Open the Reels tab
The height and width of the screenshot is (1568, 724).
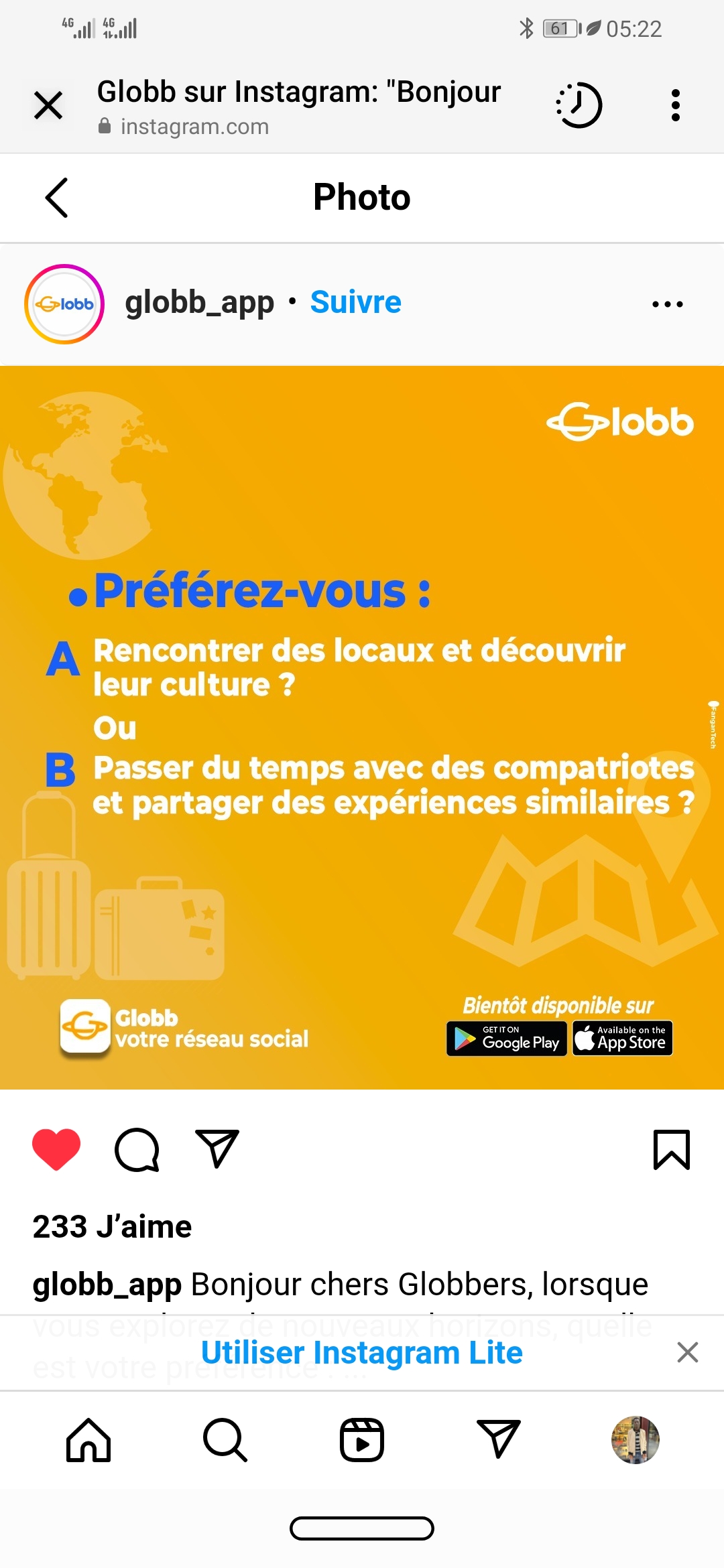pos(362,1439)
